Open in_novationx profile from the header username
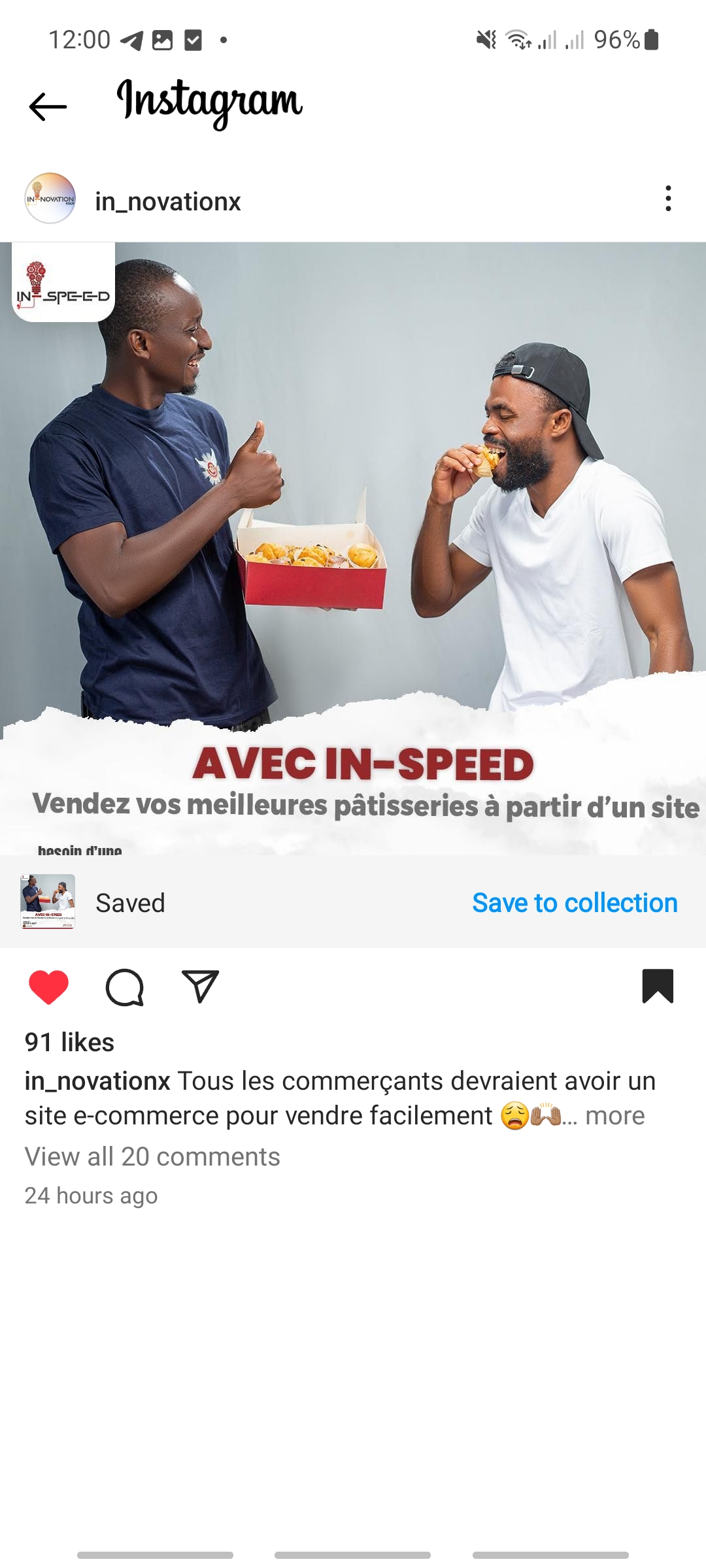The image size is (706, 1568). (x=168, y=201)
